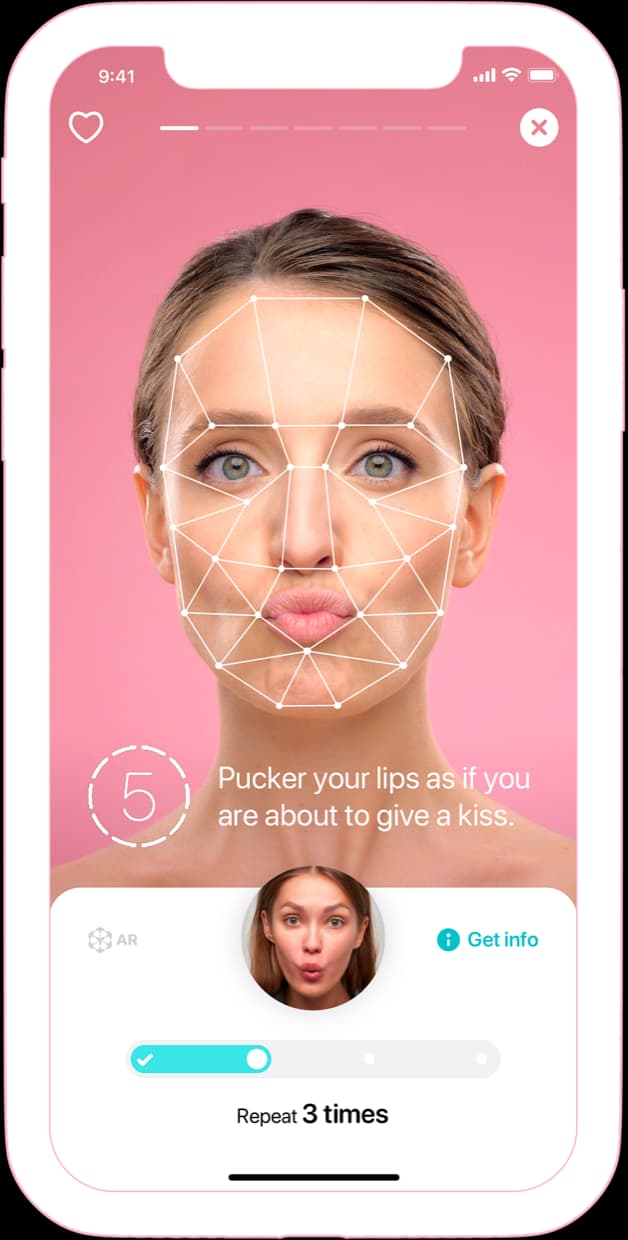Tap the repeat progress bar handle
628x1240 pixels.
tap(258, 1059)
